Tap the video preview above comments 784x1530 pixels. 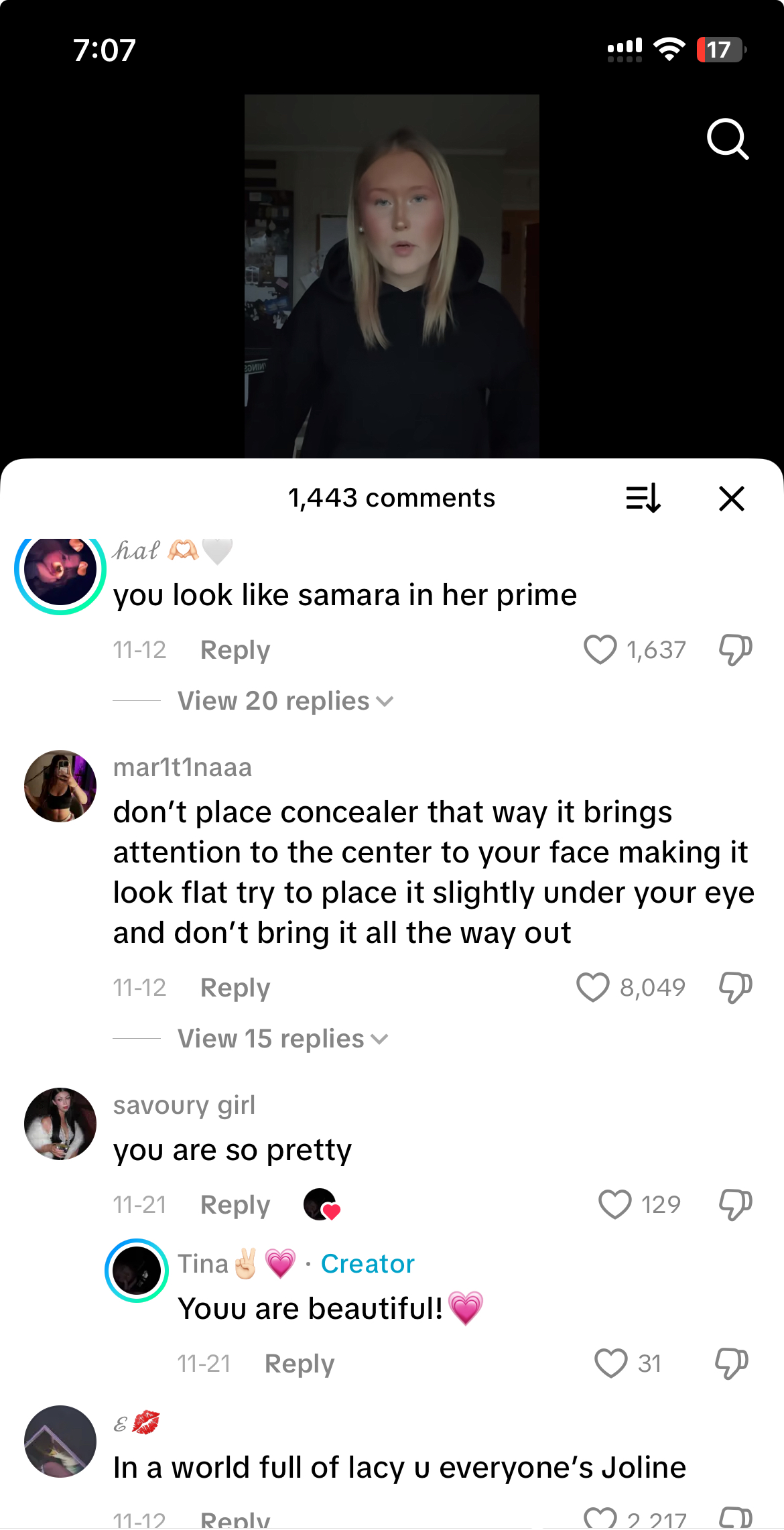click(x=391, y=276)
